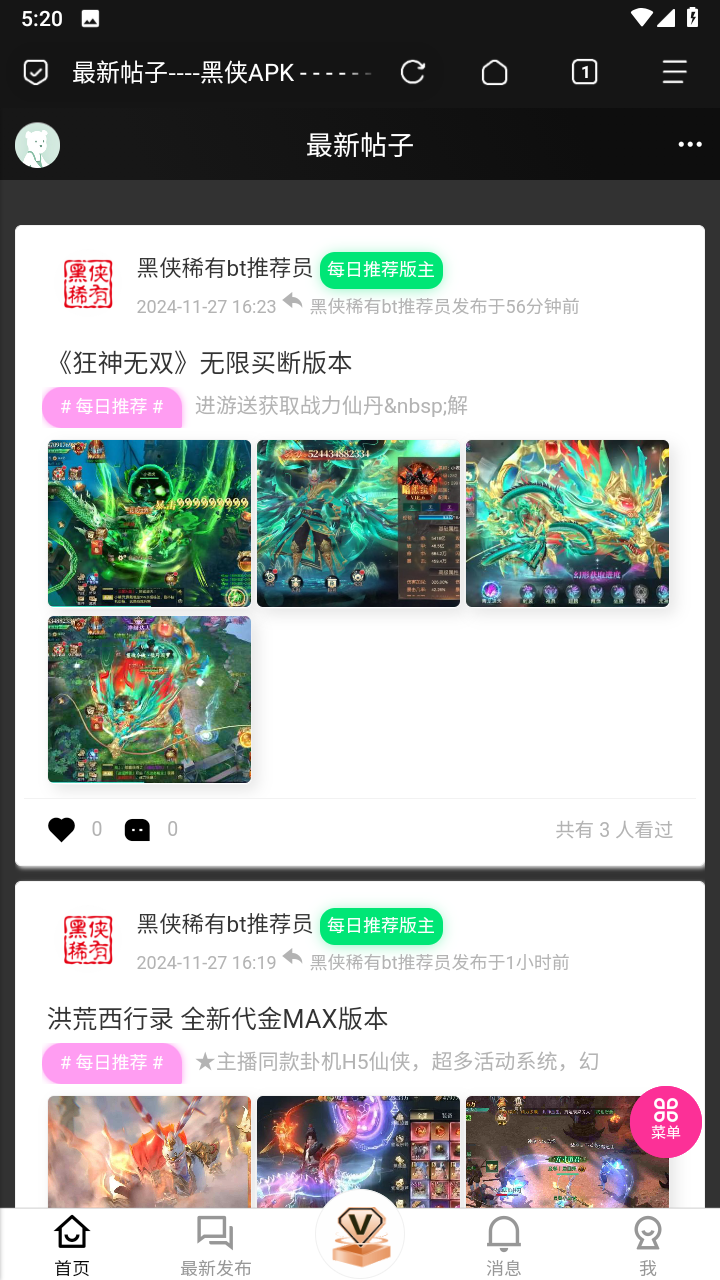This screenshot has width=720, height=1280.
Task: Tap the bear avatar in the header
Action: point(38,145)
